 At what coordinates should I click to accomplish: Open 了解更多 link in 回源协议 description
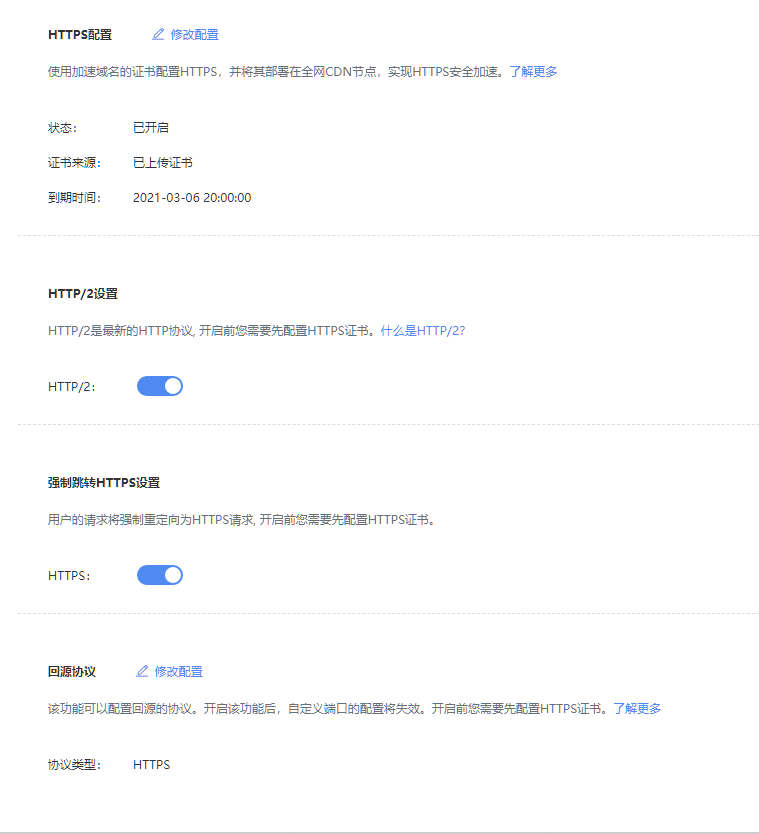point(637,708)
